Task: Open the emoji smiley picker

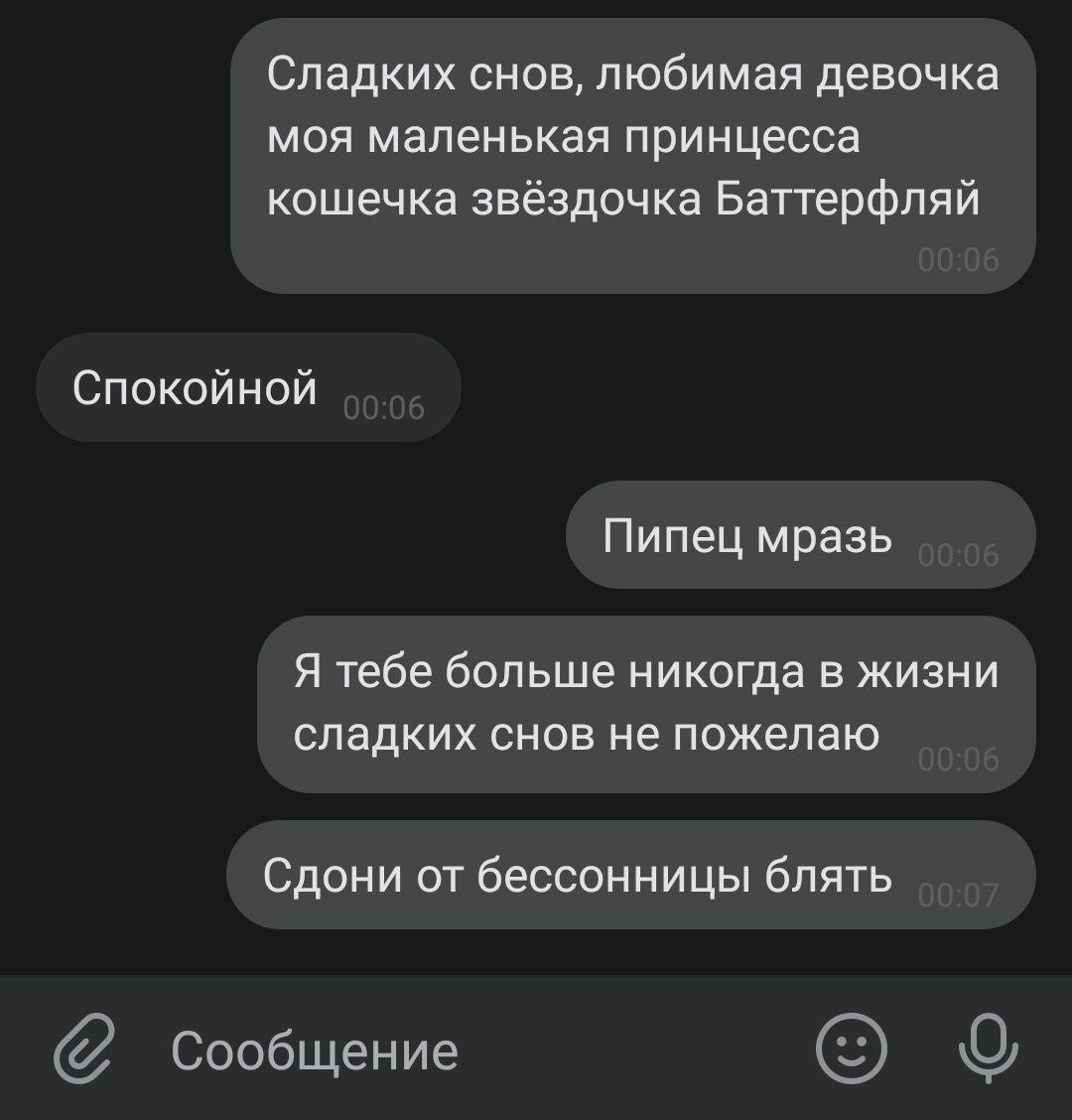Action: click(x=851, y=1050)
